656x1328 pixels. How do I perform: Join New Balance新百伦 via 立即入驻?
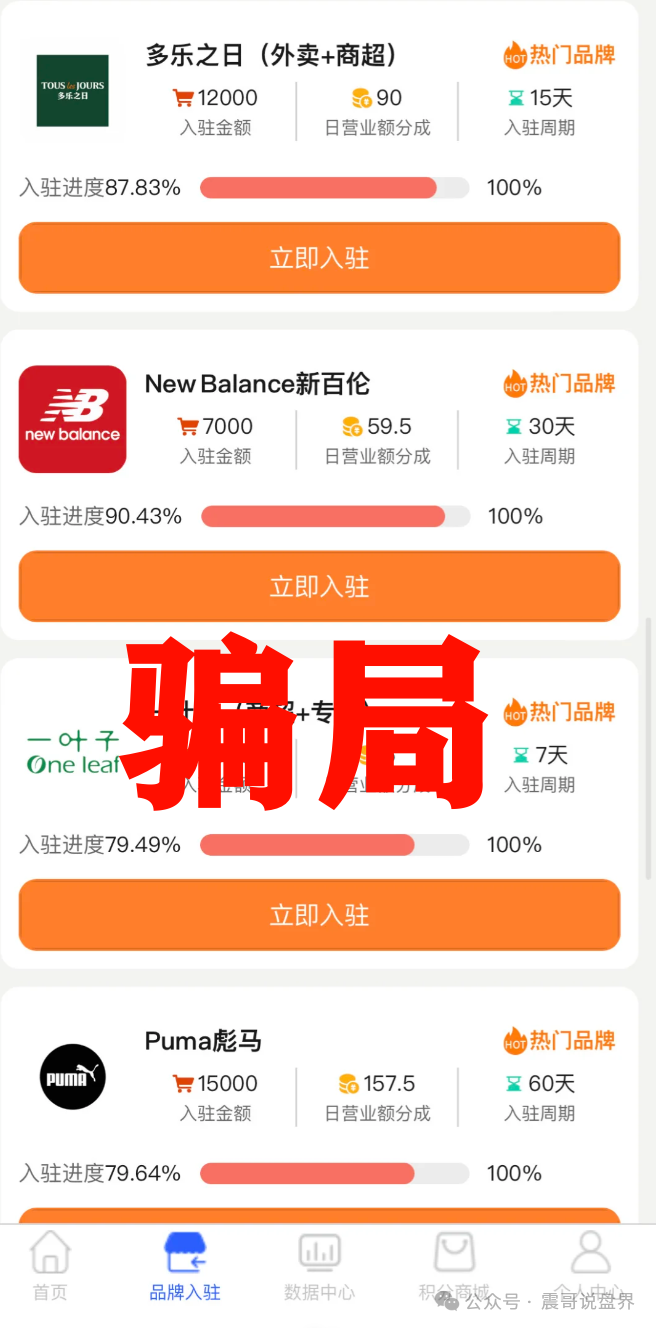(319, 586)
